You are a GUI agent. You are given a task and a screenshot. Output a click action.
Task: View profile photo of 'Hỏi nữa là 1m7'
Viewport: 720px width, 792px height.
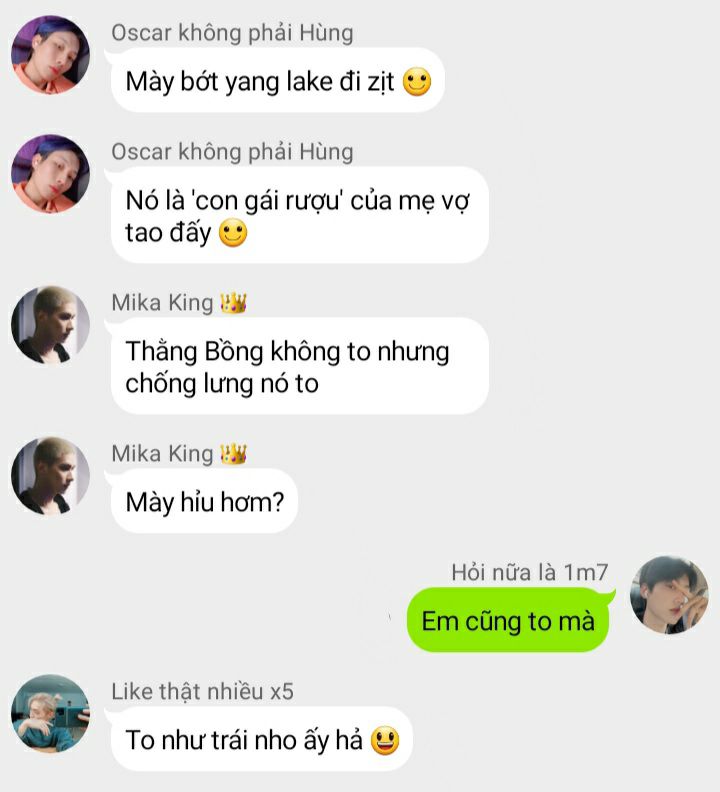(x=669, y=594)
